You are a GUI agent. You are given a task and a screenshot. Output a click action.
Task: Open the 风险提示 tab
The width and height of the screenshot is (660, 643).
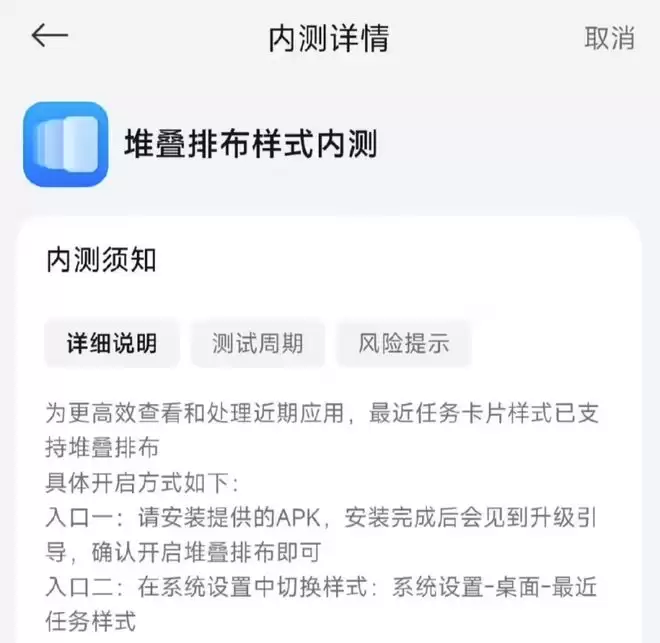pos(403,344)
